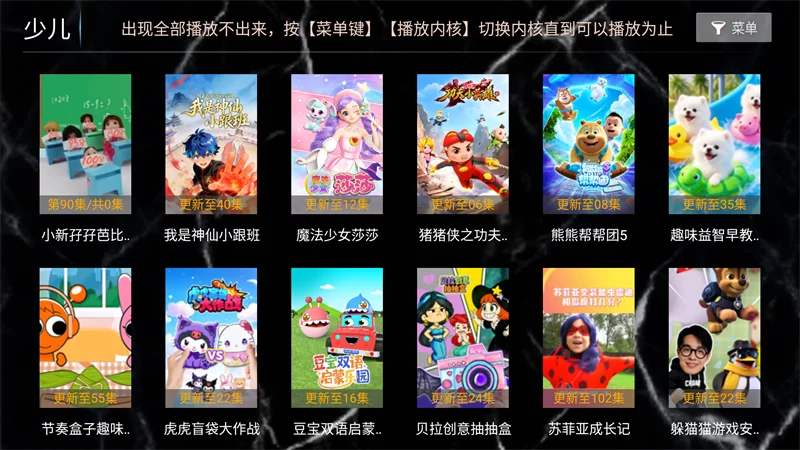Open 趣味益智早教 video tile
800x450 pixels.
715,145
